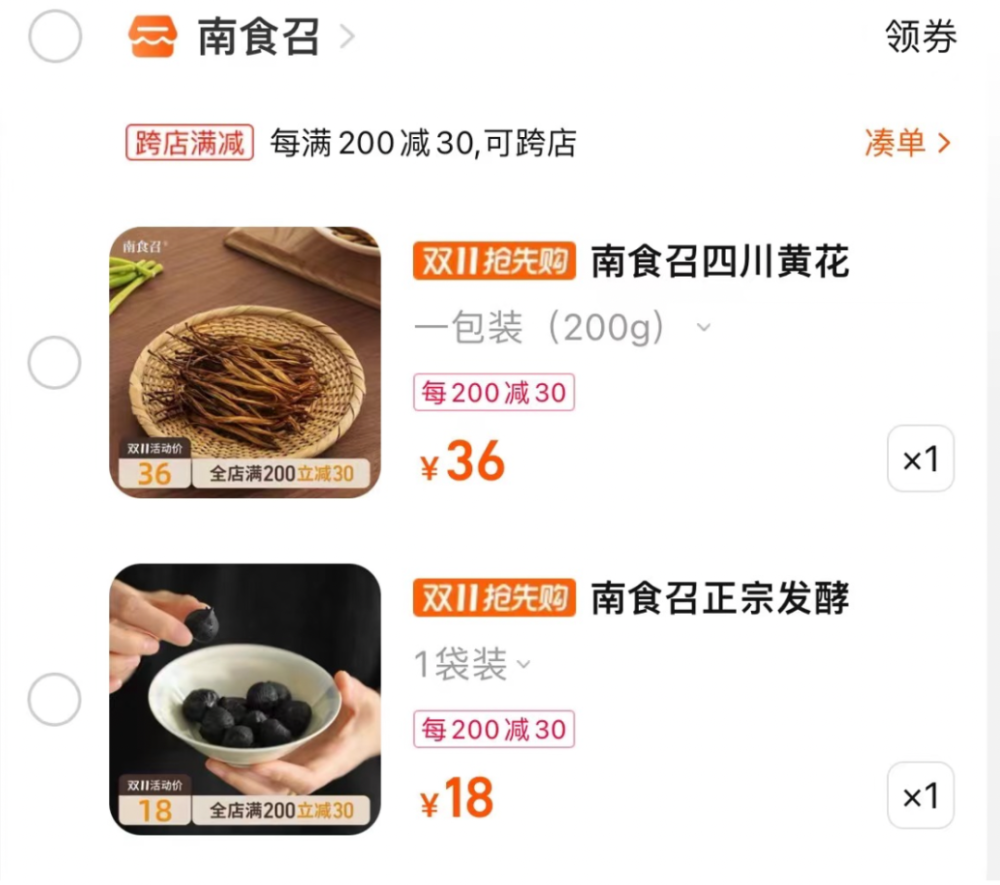
Task: Select the 四川黄花 item checkbox
Action: [54, 363]
